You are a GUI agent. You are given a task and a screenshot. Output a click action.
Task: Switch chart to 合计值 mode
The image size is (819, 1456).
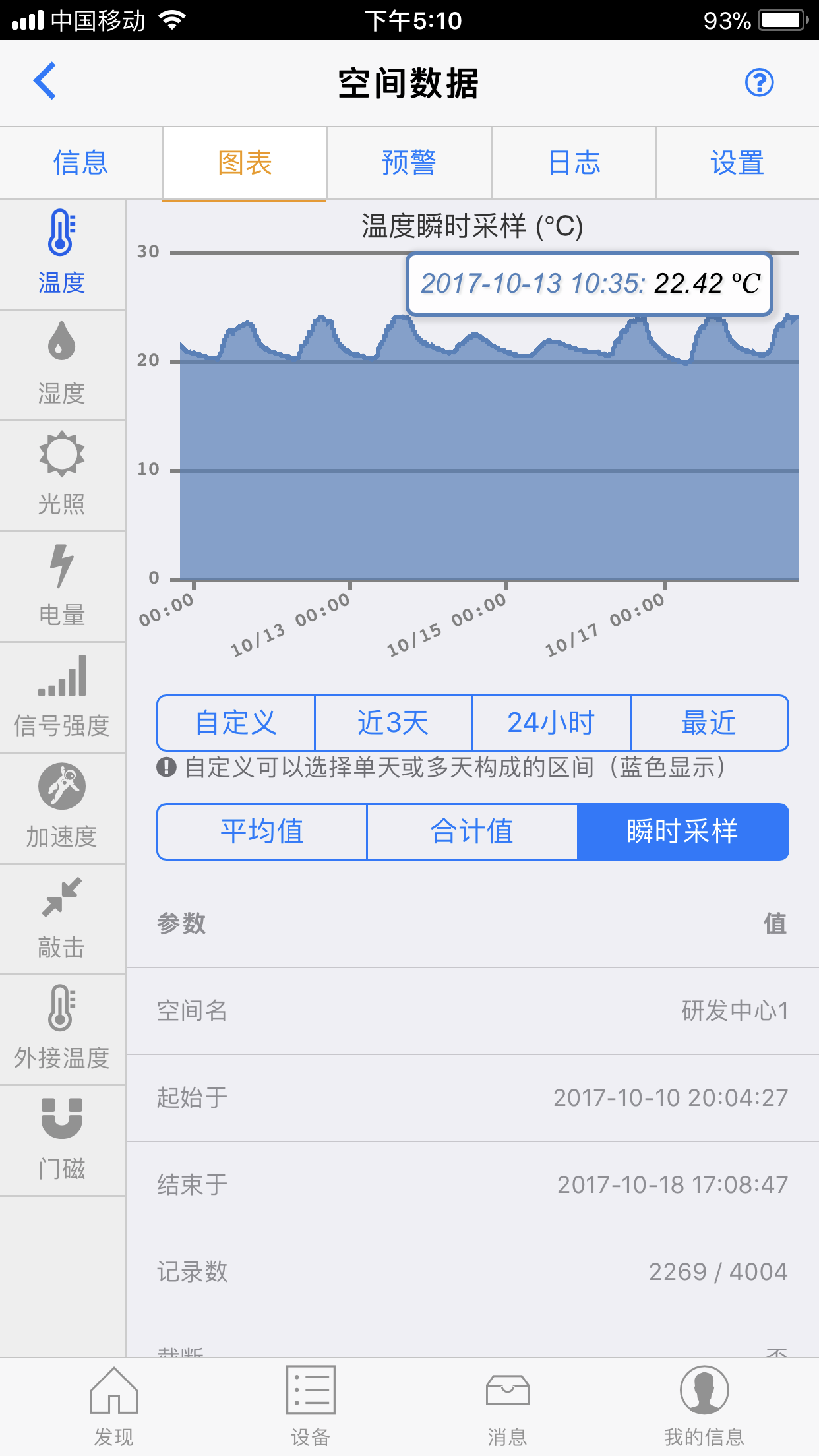point(472,832)
